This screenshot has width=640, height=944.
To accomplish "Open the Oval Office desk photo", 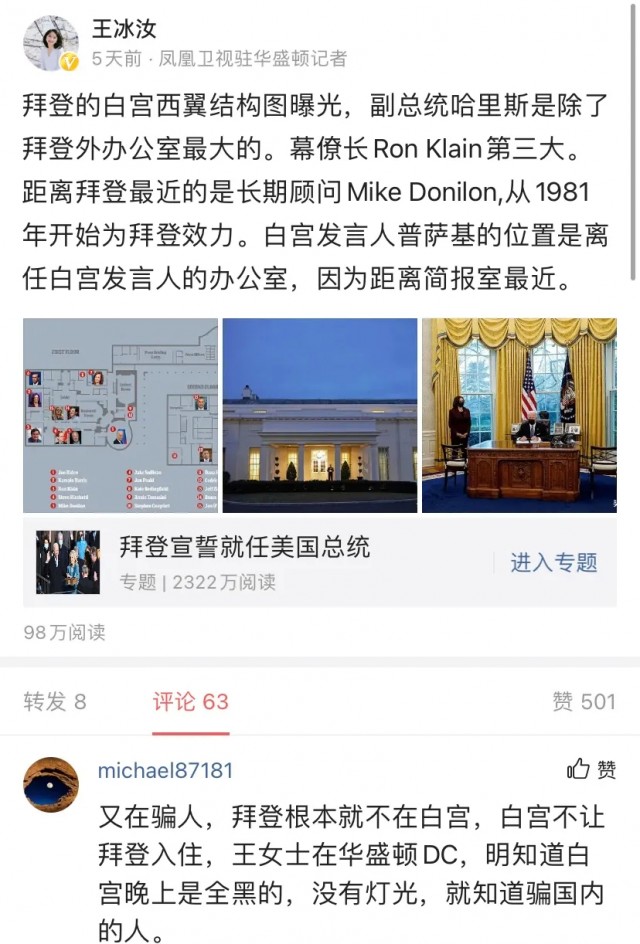I will [518, 415].
